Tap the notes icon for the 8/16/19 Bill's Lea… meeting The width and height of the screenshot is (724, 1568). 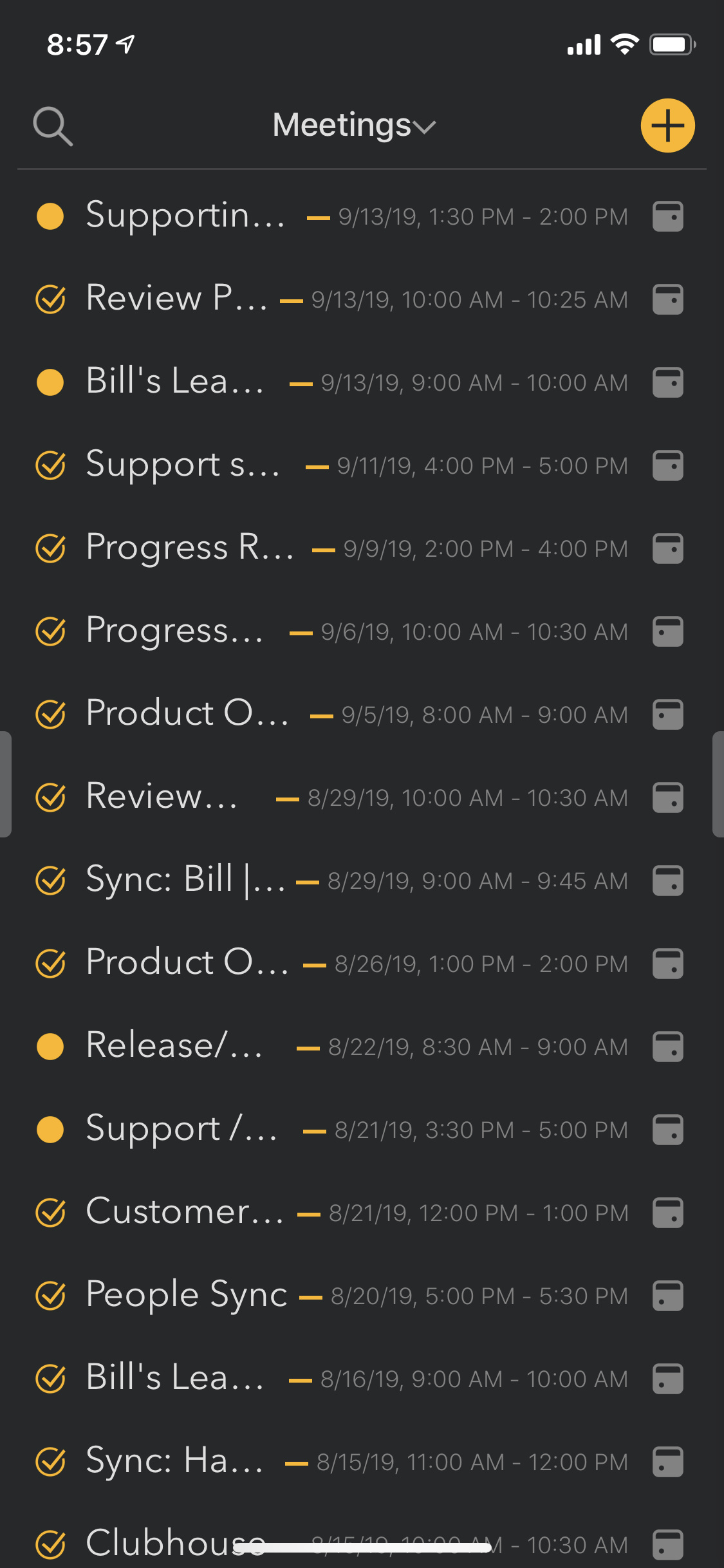pyautogui.click(x=668, y=1379)
